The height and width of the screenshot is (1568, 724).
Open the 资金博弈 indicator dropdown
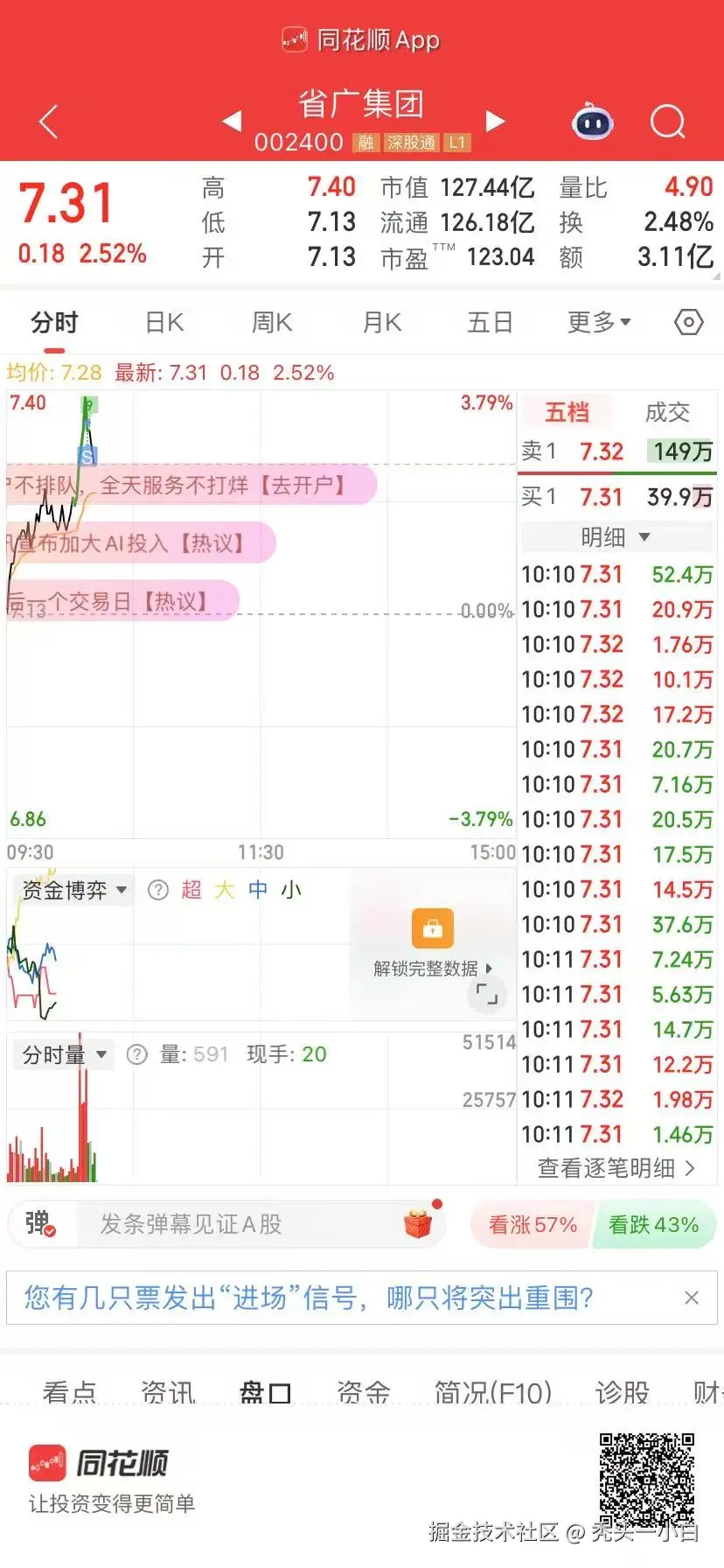(x=74, y=891)
